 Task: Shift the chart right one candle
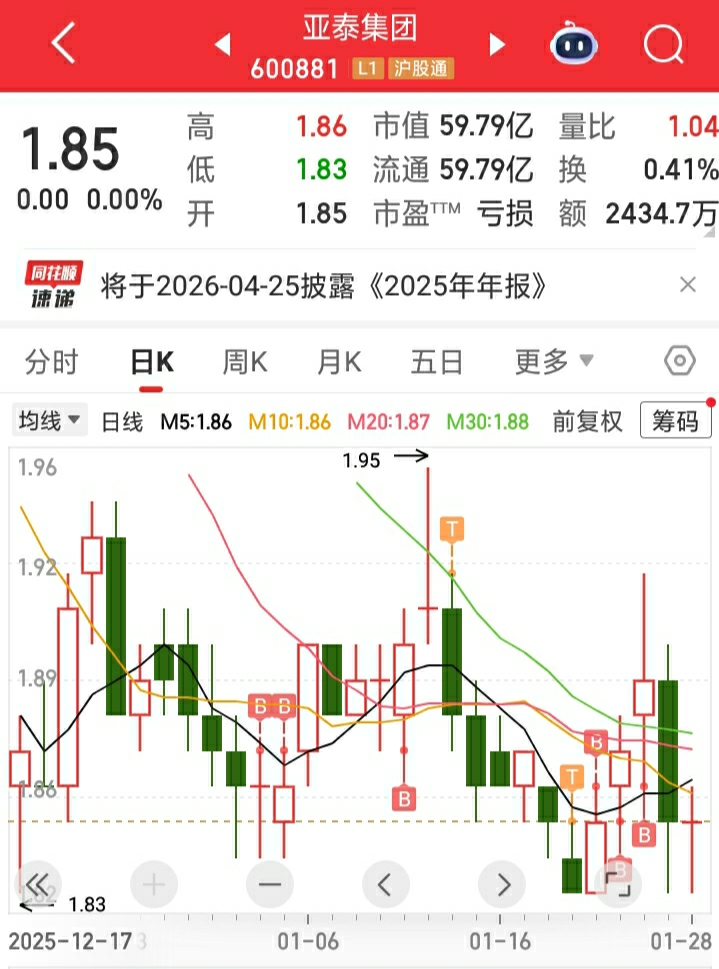point(503,886)
